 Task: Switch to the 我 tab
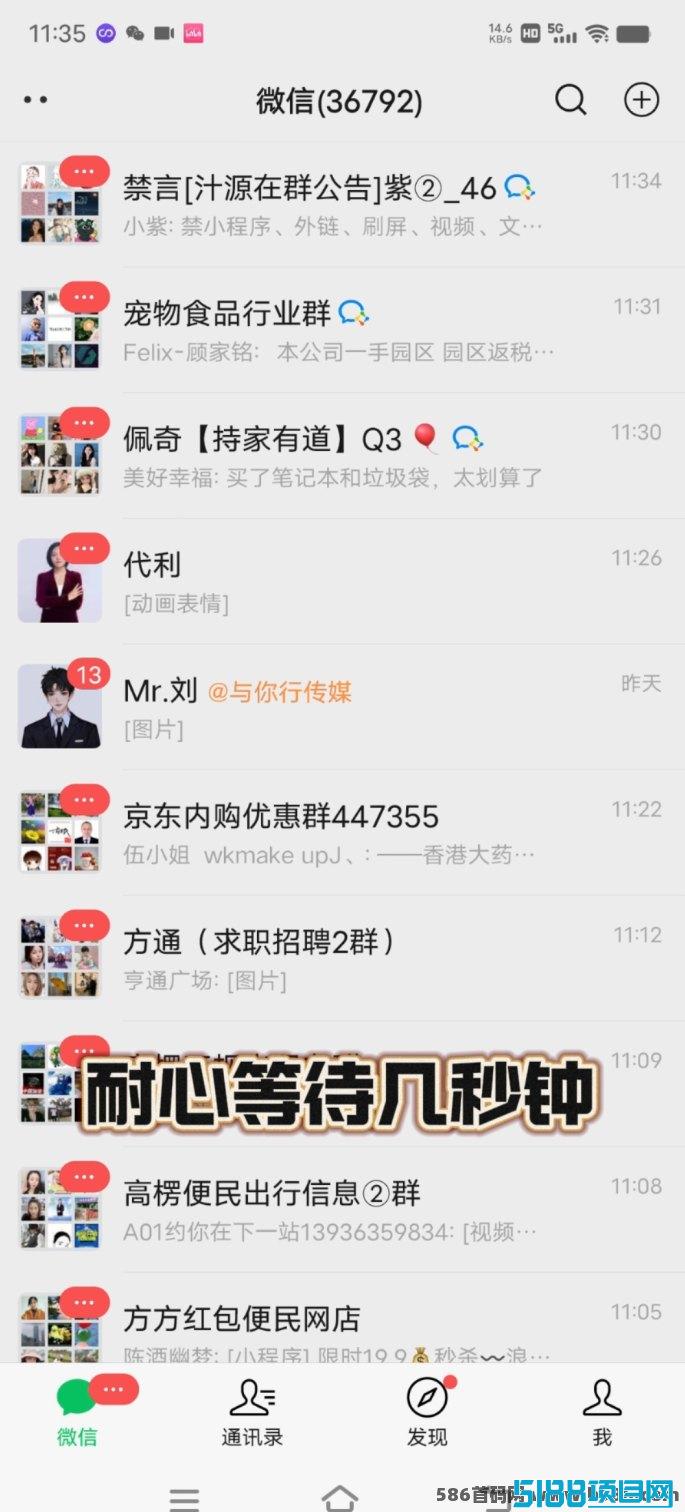[x=601, y=1412]
